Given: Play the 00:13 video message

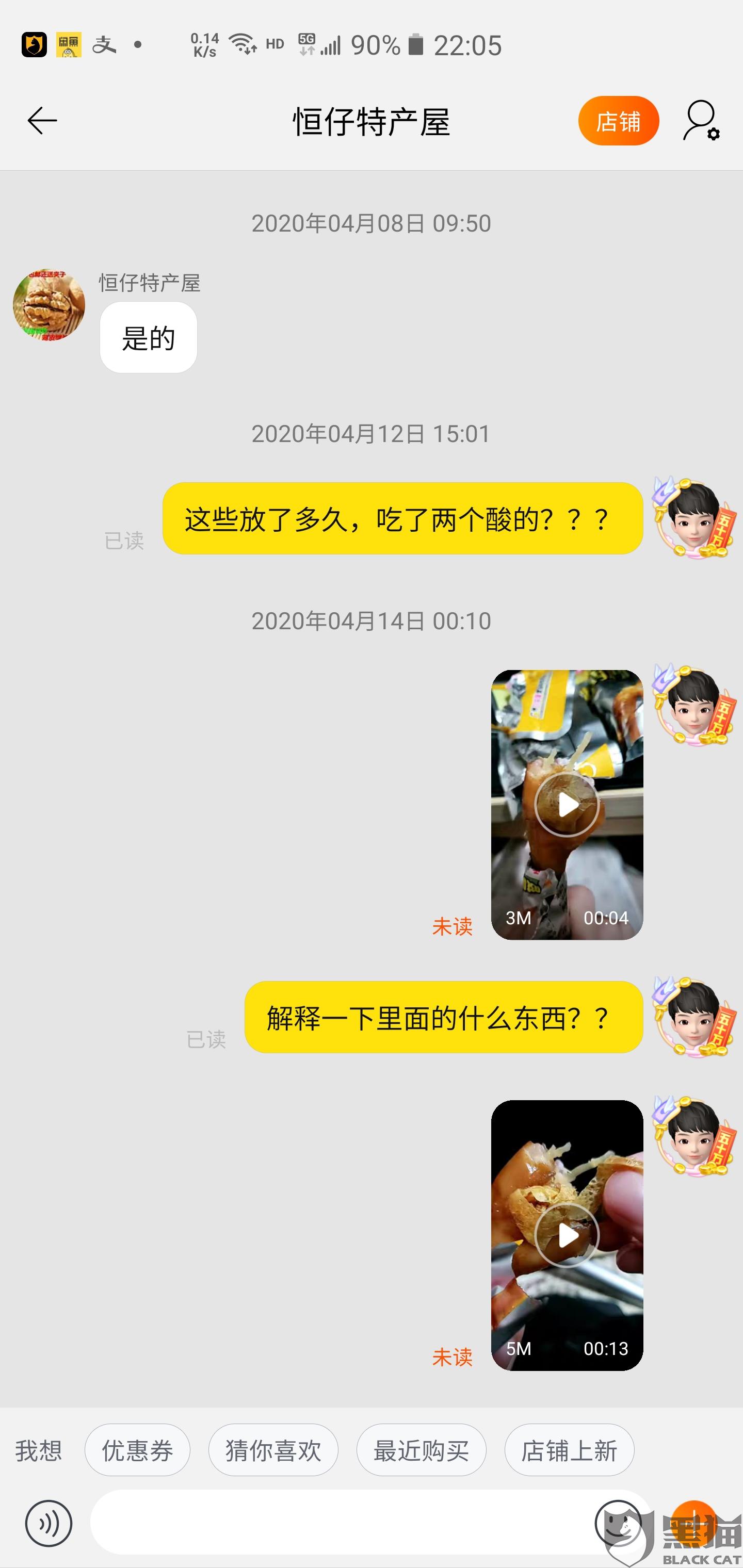Looking at the screenshot, I should (x=567, y=1235).
